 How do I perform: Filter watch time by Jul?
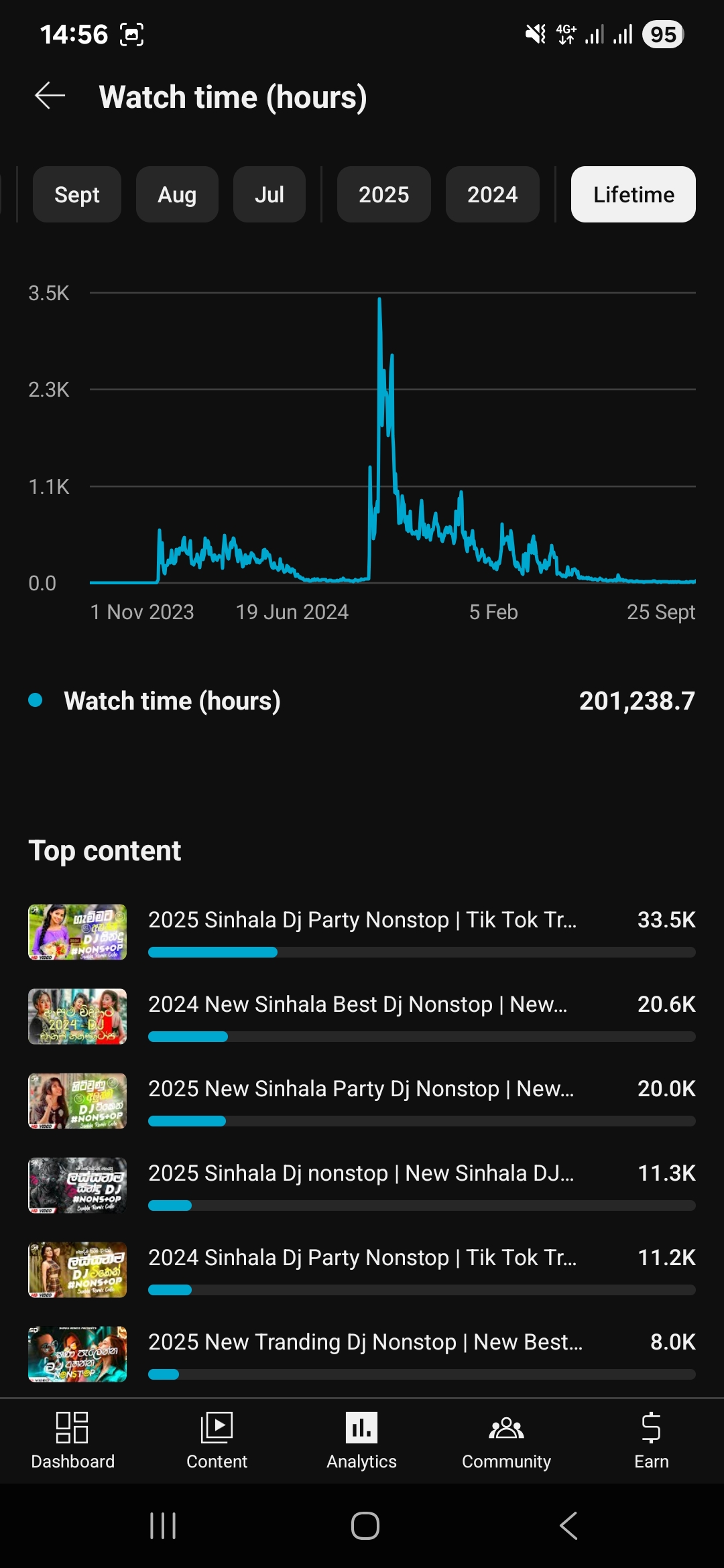269,194
